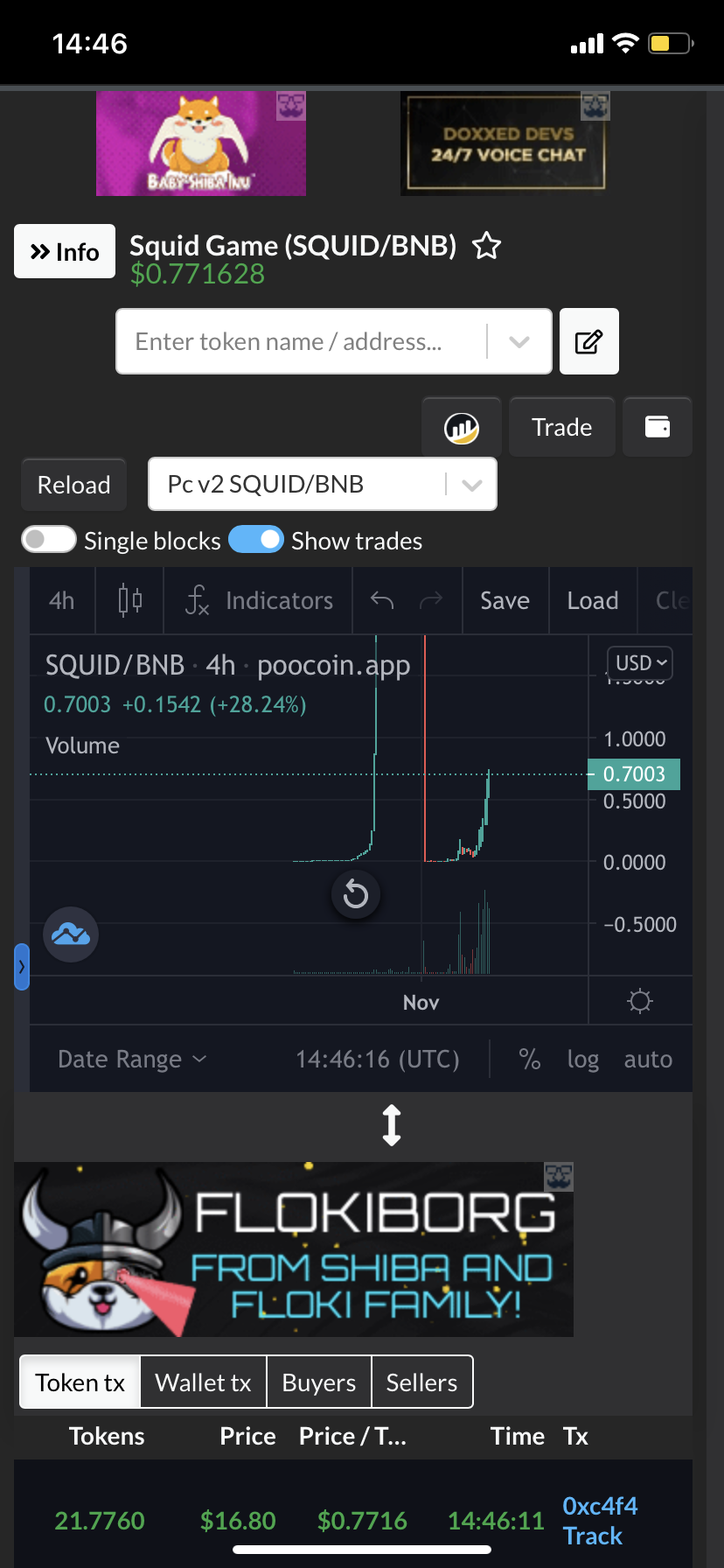Switch to the Buyers tab

318,1382
